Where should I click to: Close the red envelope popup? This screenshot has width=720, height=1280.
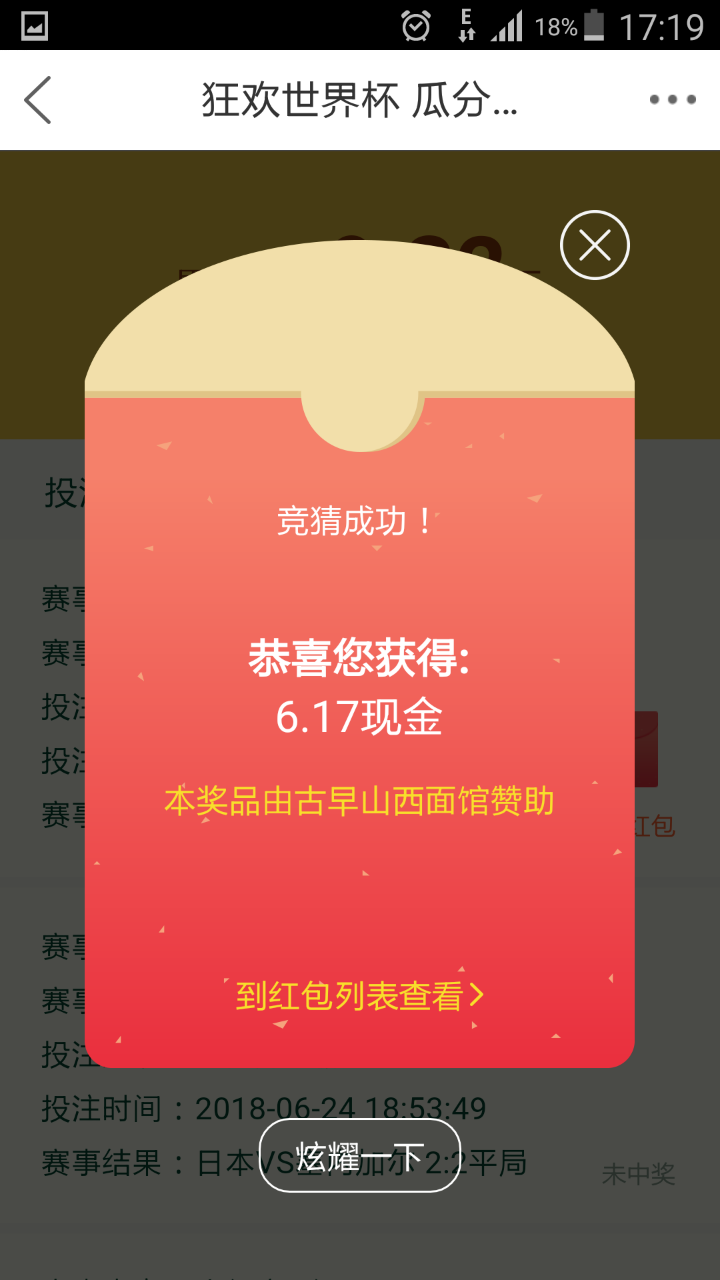595,245
